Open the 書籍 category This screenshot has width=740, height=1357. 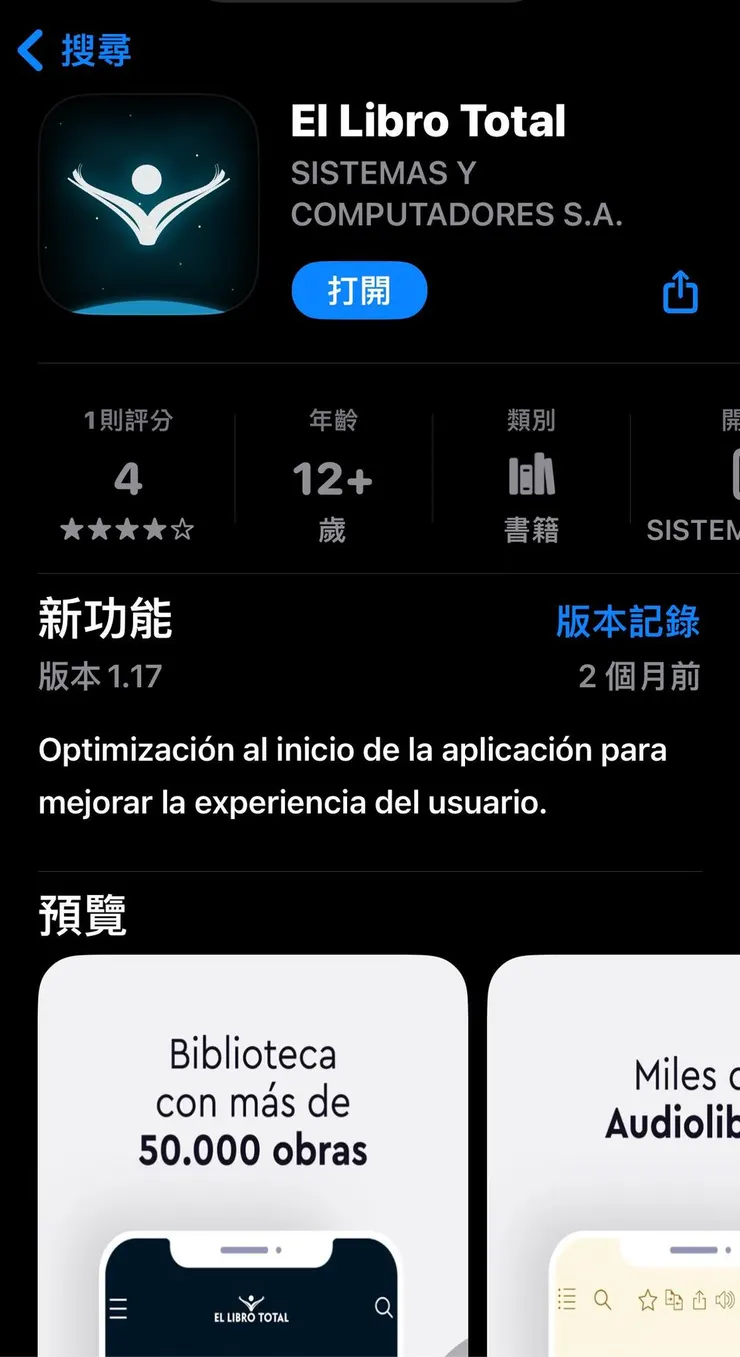[x=531, y=477]
